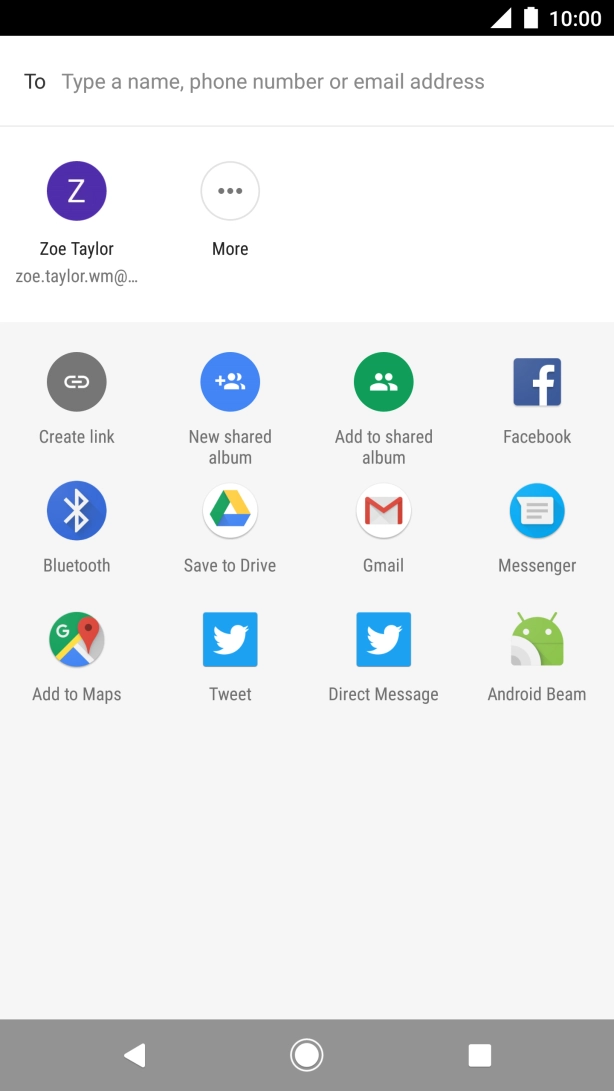Tap the recipient name input field
This screenshot has height=1091, width=614.
273,82
